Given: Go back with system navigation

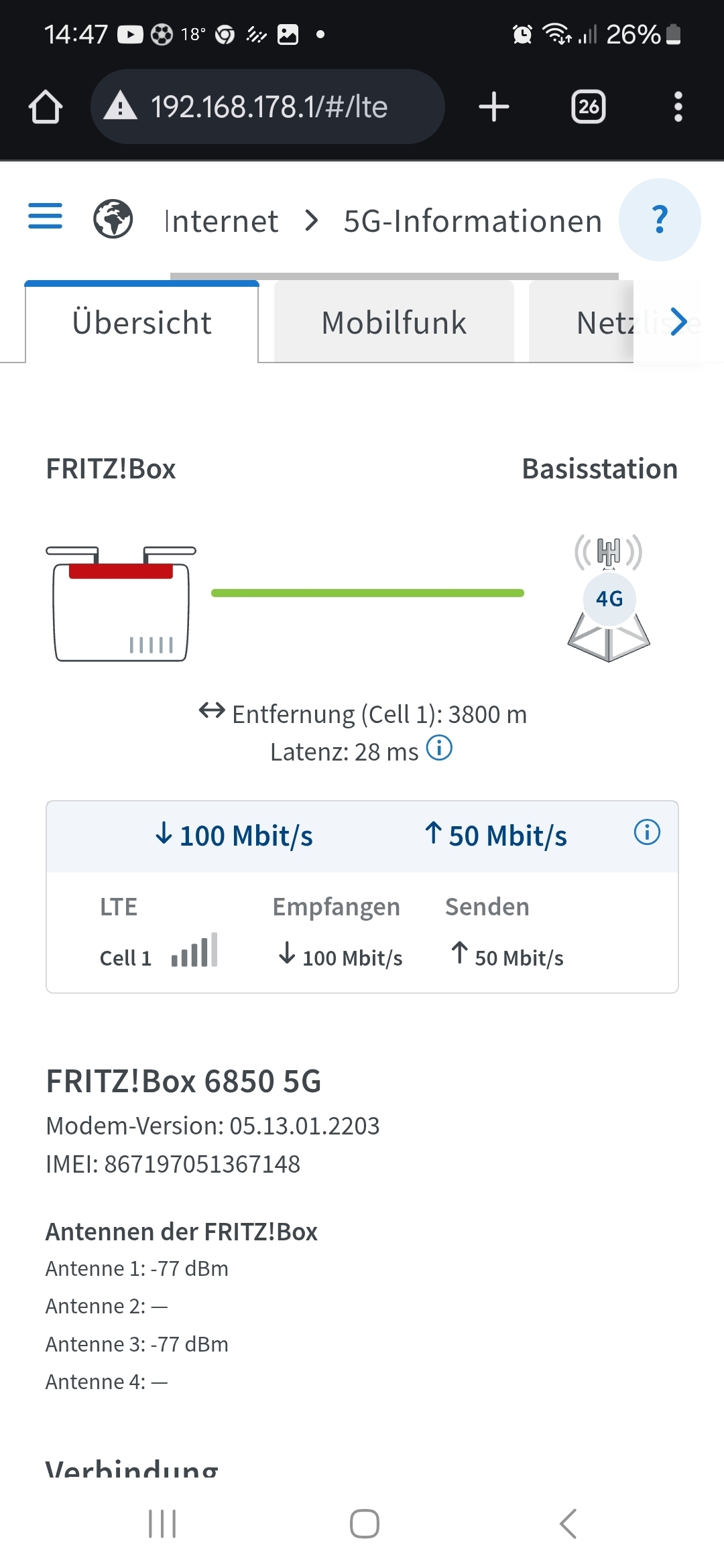Looking at the screenshot, I should pos(568,1524).
